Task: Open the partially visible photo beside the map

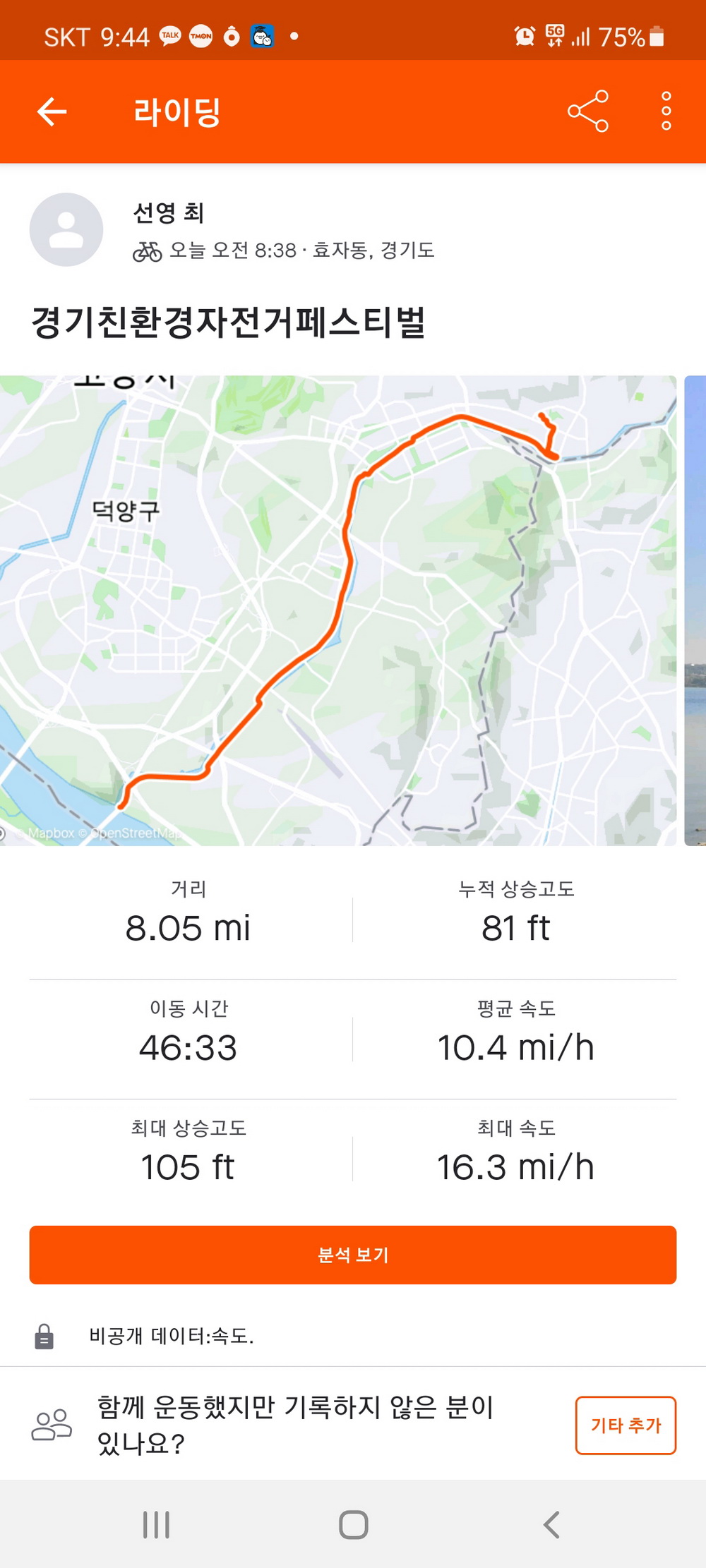Action: (695, 610)
